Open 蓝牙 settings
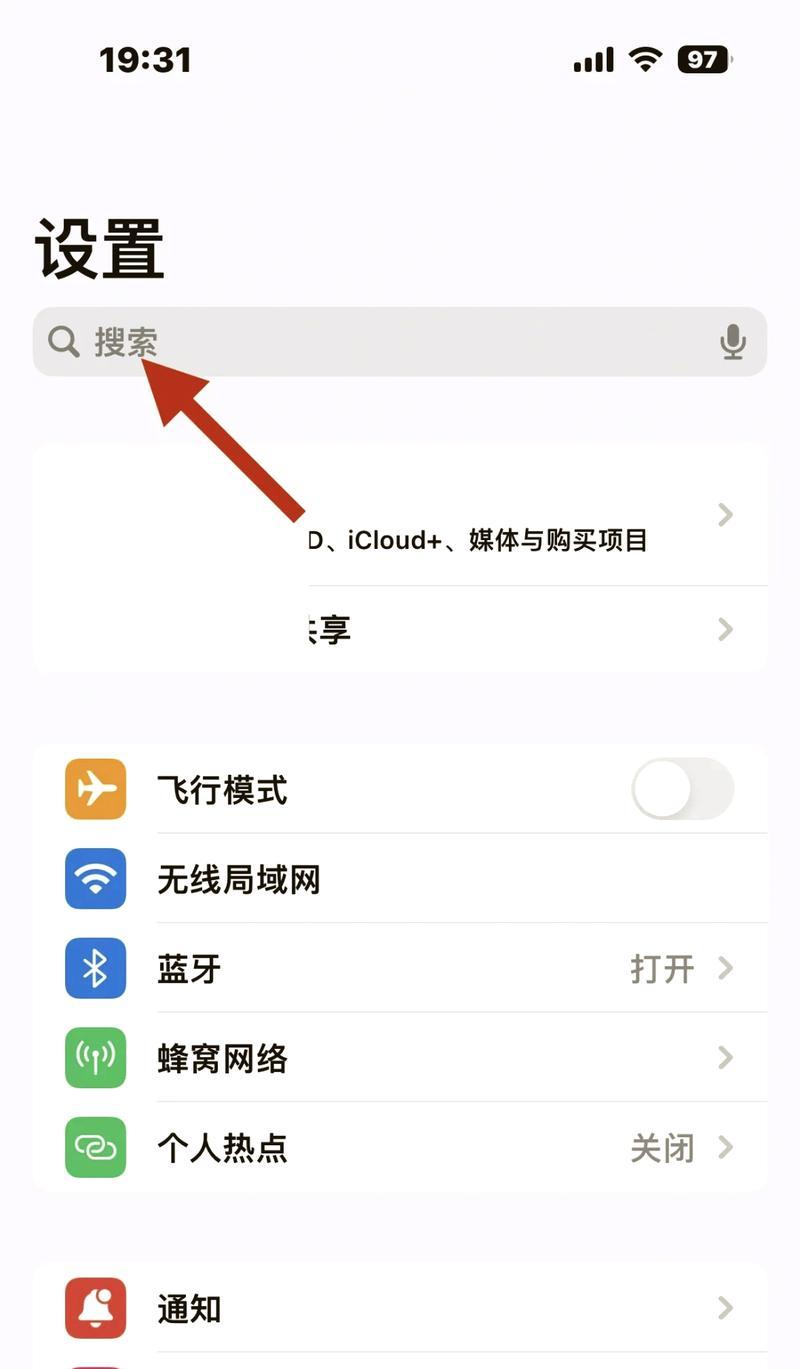This screenshot has width=800, height=1369. click(x=400, y=968)
